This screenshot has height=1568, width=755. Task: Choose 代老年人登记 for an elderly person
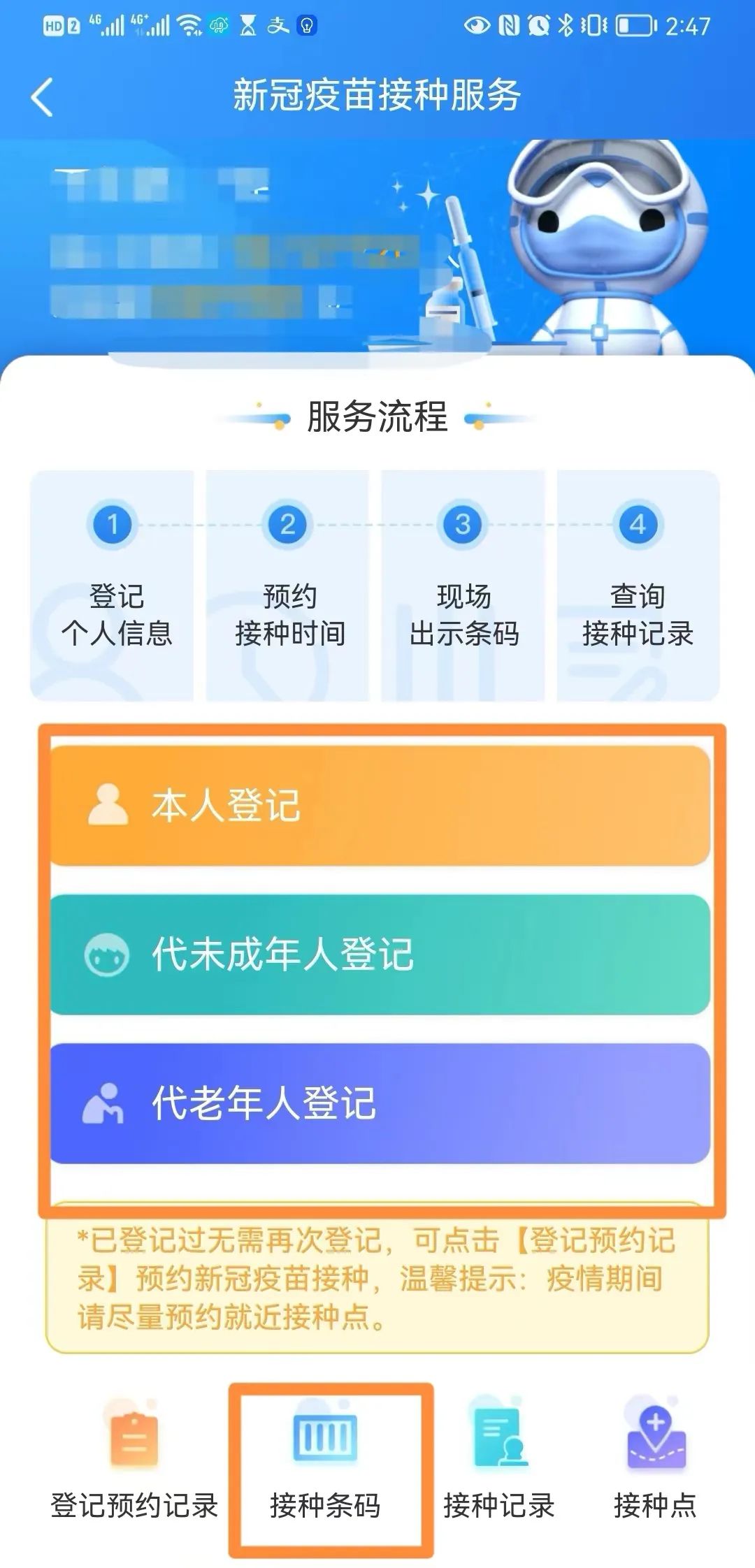tap(380, 1103)
